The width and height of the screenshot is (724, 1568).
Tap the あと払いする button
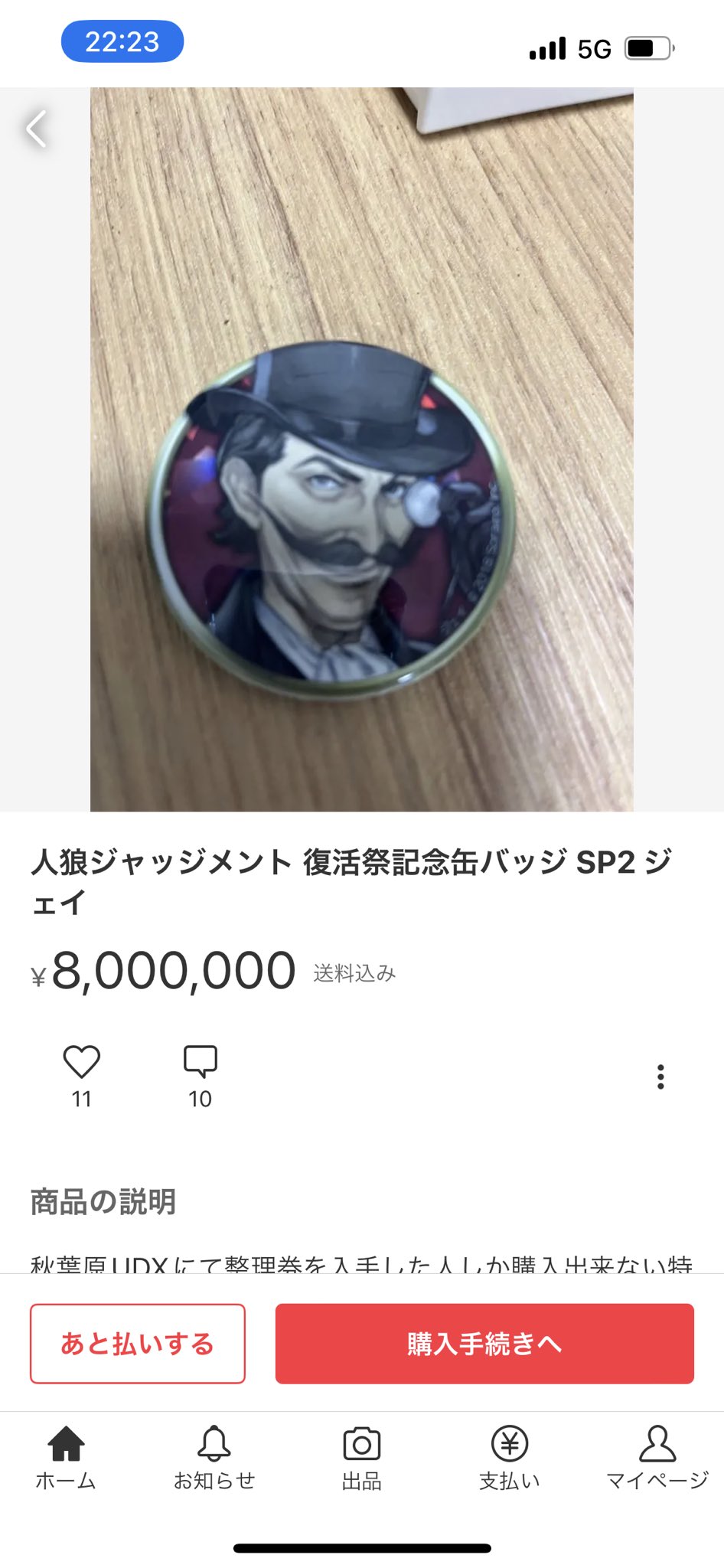[138, 1344]
